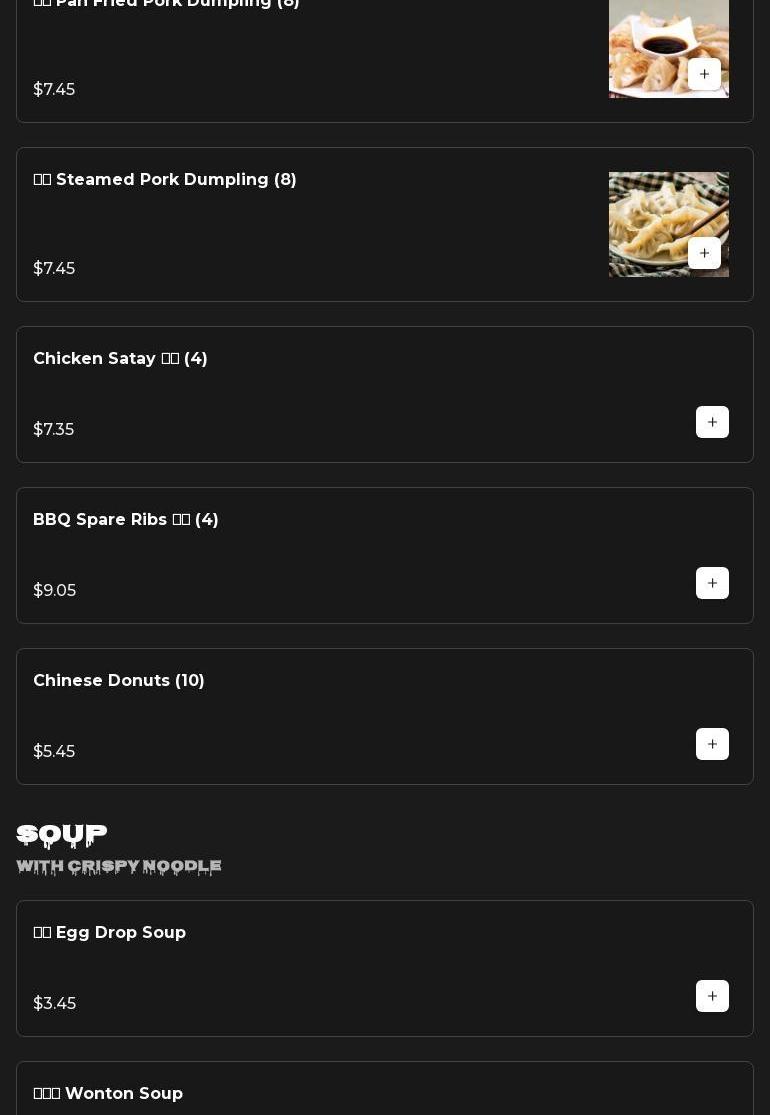The width and height of the screenshot is (770, 1115).
Task: Add Chicken Satay to the order
Action: pyautogui.click(x=712, y=422)
